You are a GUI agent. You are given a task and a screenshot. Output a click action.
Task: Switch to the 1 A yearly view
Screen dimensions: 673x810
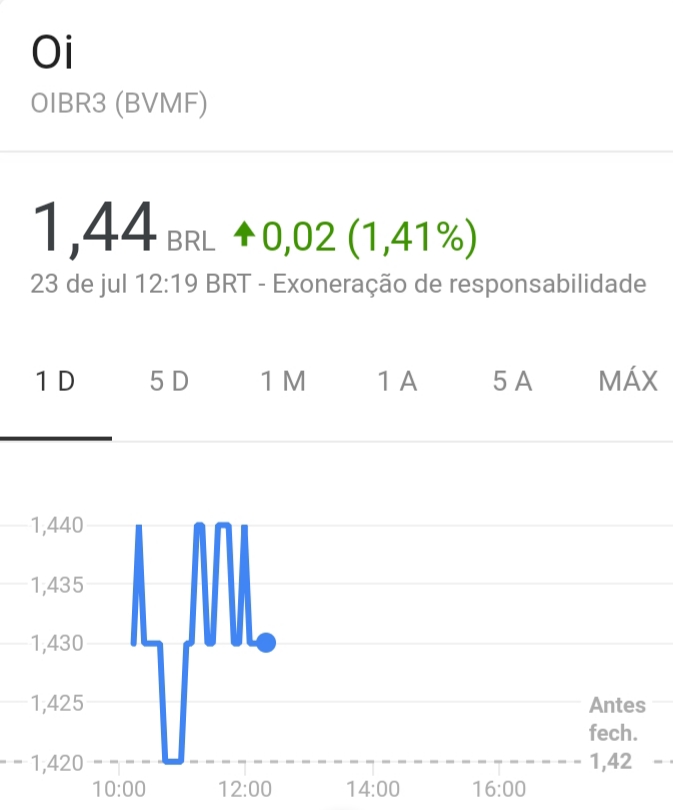point(397,381)
